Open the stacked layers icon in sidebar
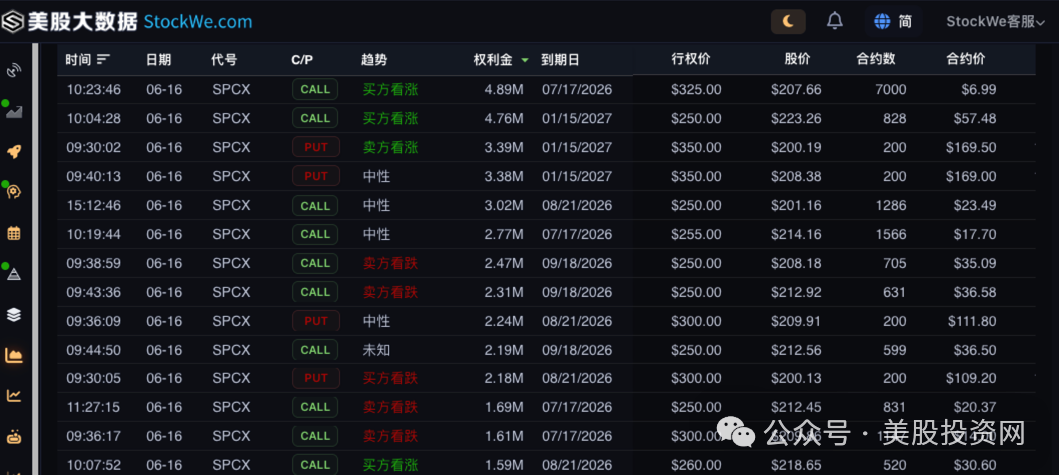Image resolution: width=1059 pixels, height=475 pixels. coord(14,314)
